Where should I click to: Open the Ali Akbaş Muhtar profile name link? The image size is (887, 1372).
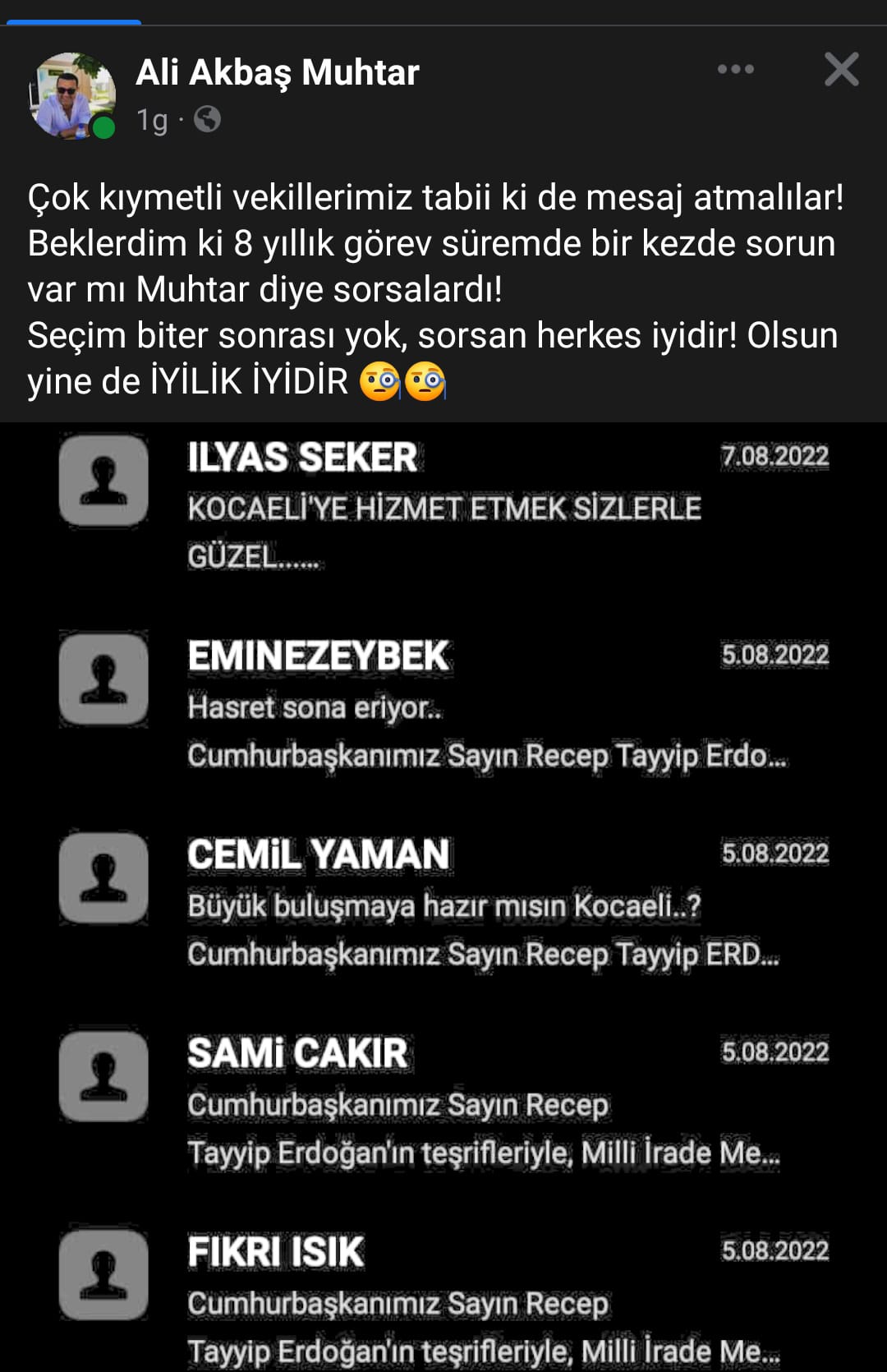277,73
